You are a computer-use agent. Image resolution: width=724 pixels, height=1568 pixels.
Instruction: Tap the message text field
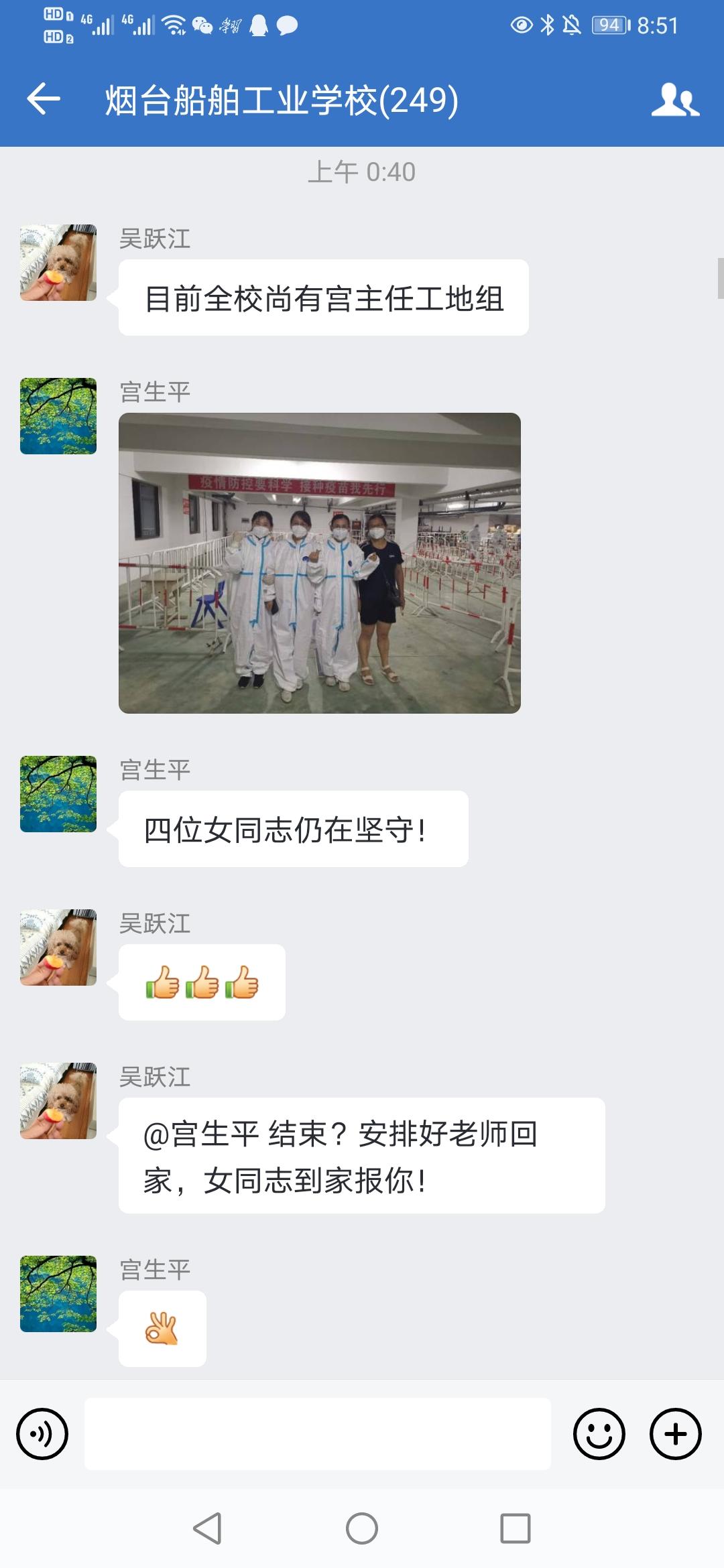click(x=318, y=1434)
